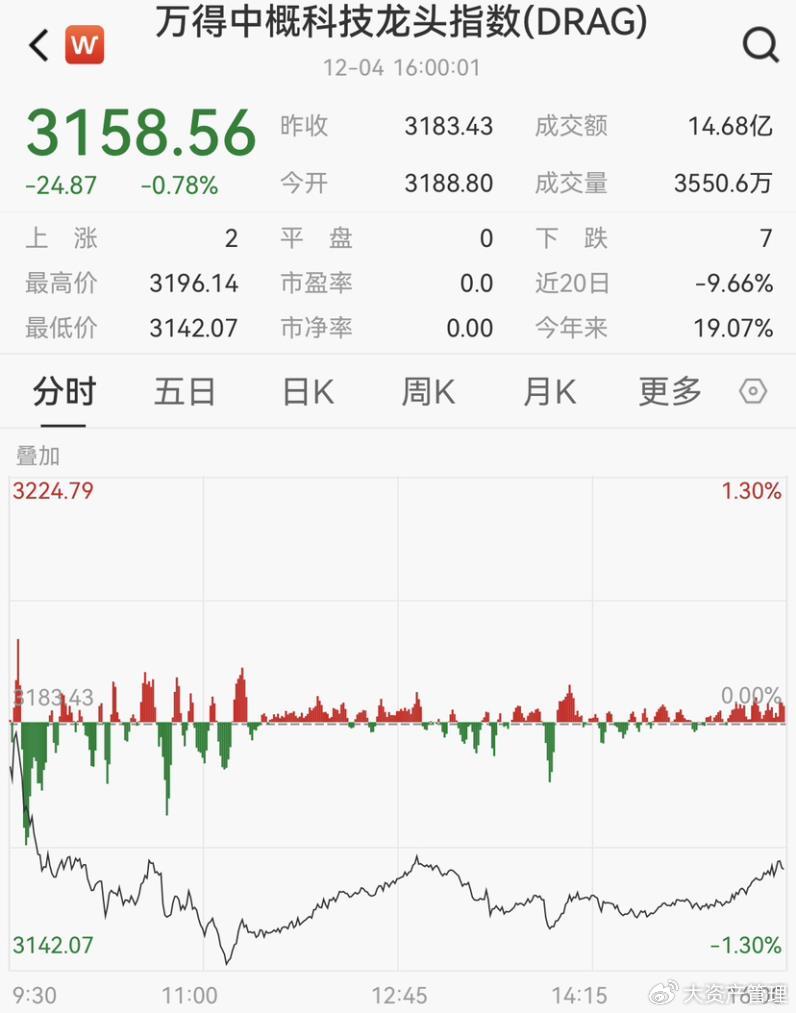Select the 分时 intraday chart tab
This screenshot has height=1013, width=796.
[63, 392]
